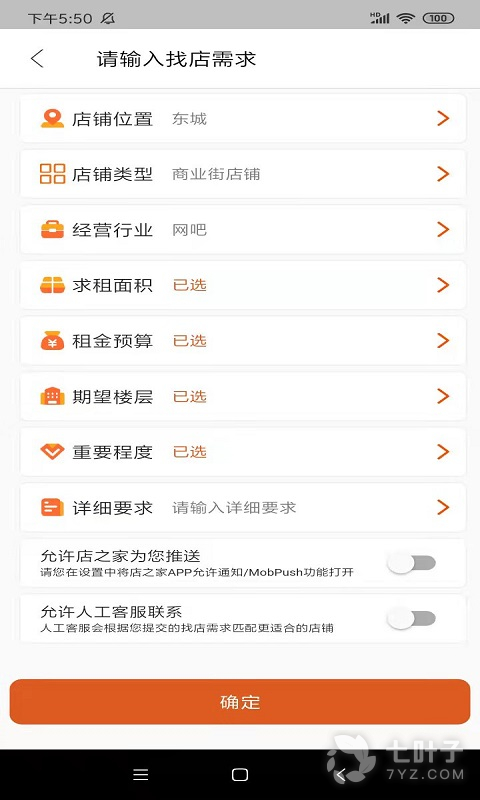This screenshot has width=480, height=800.
Task: Edit the 租金预算 option
Action: coord(243,341)
